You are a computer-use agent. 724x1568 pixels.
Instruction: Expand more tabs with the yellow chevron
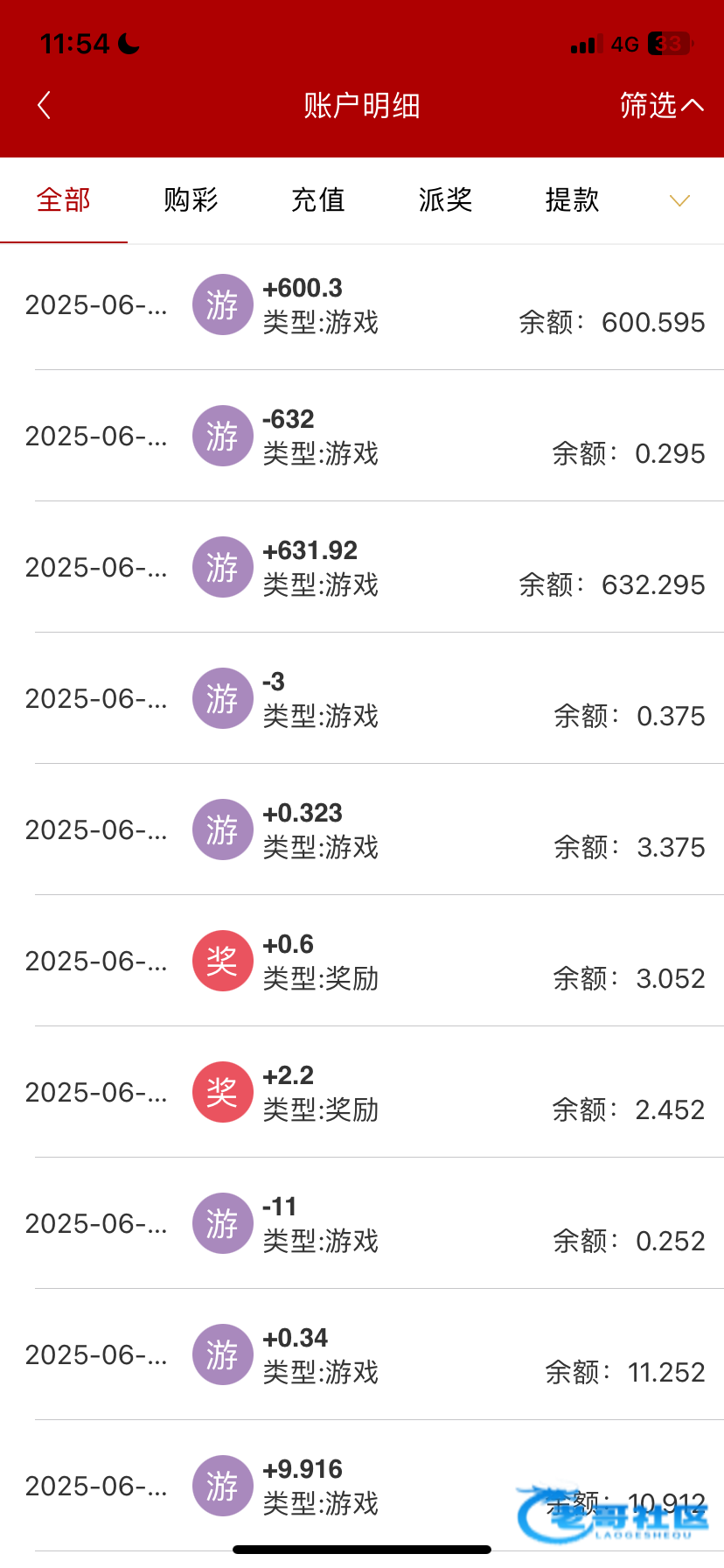coord(679,201)
